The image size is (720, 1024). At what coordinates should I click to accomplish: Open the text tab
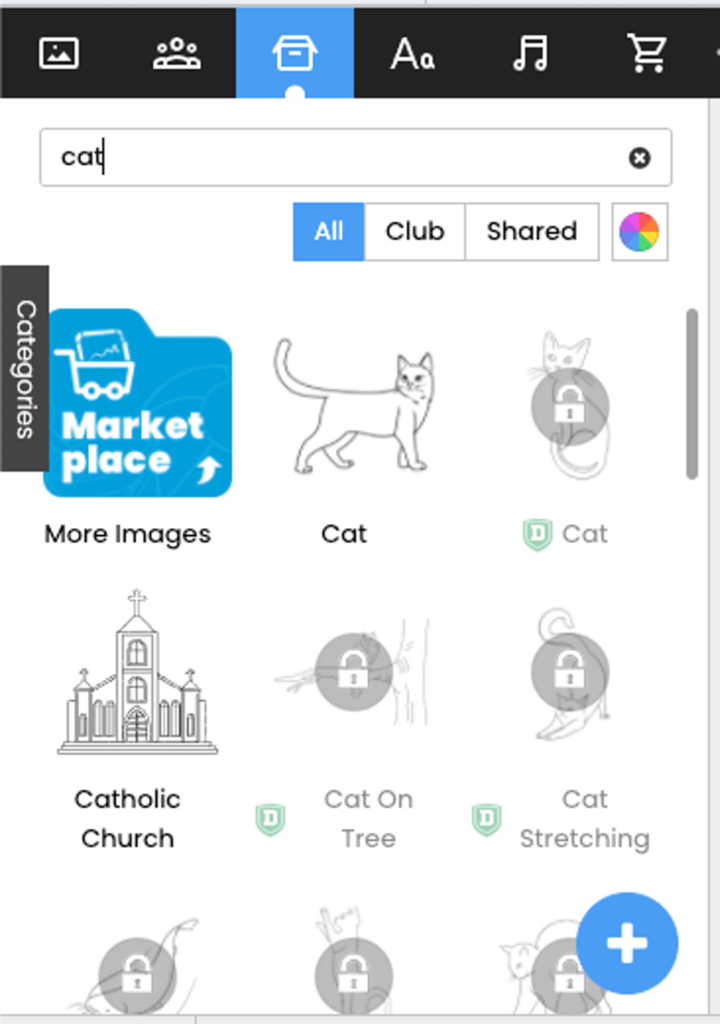412,53
